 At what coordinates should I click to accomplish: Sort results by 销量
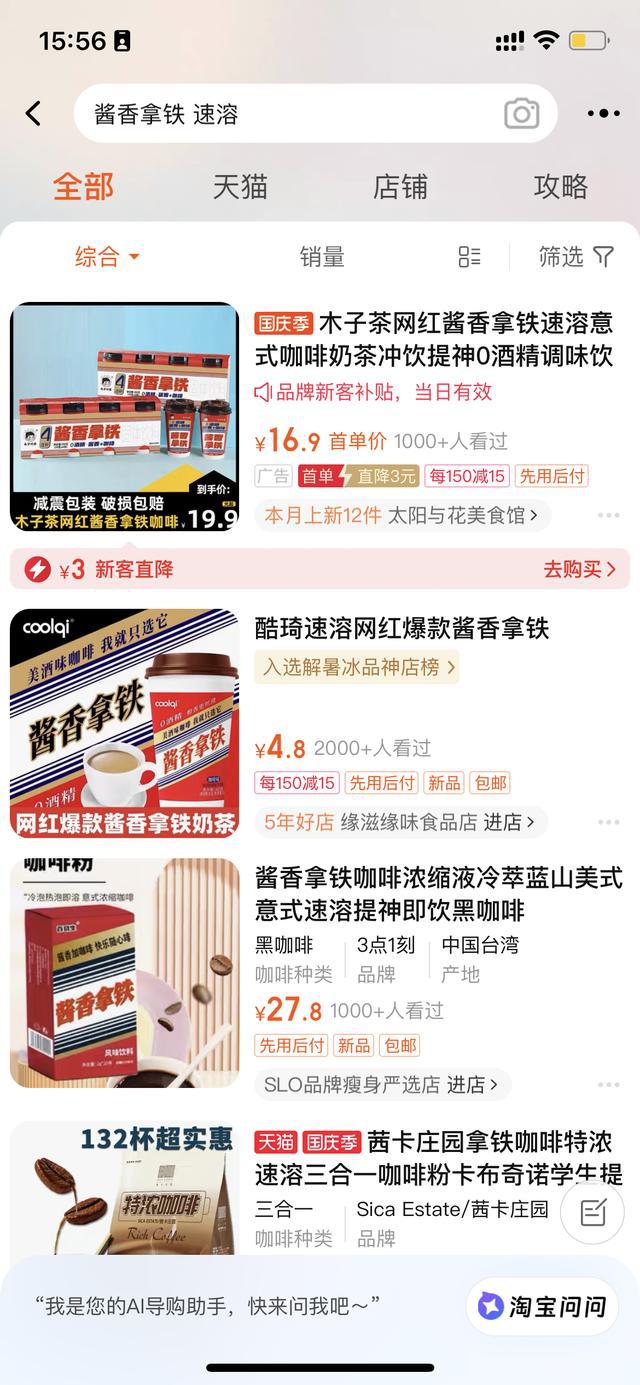coord(322,257)
